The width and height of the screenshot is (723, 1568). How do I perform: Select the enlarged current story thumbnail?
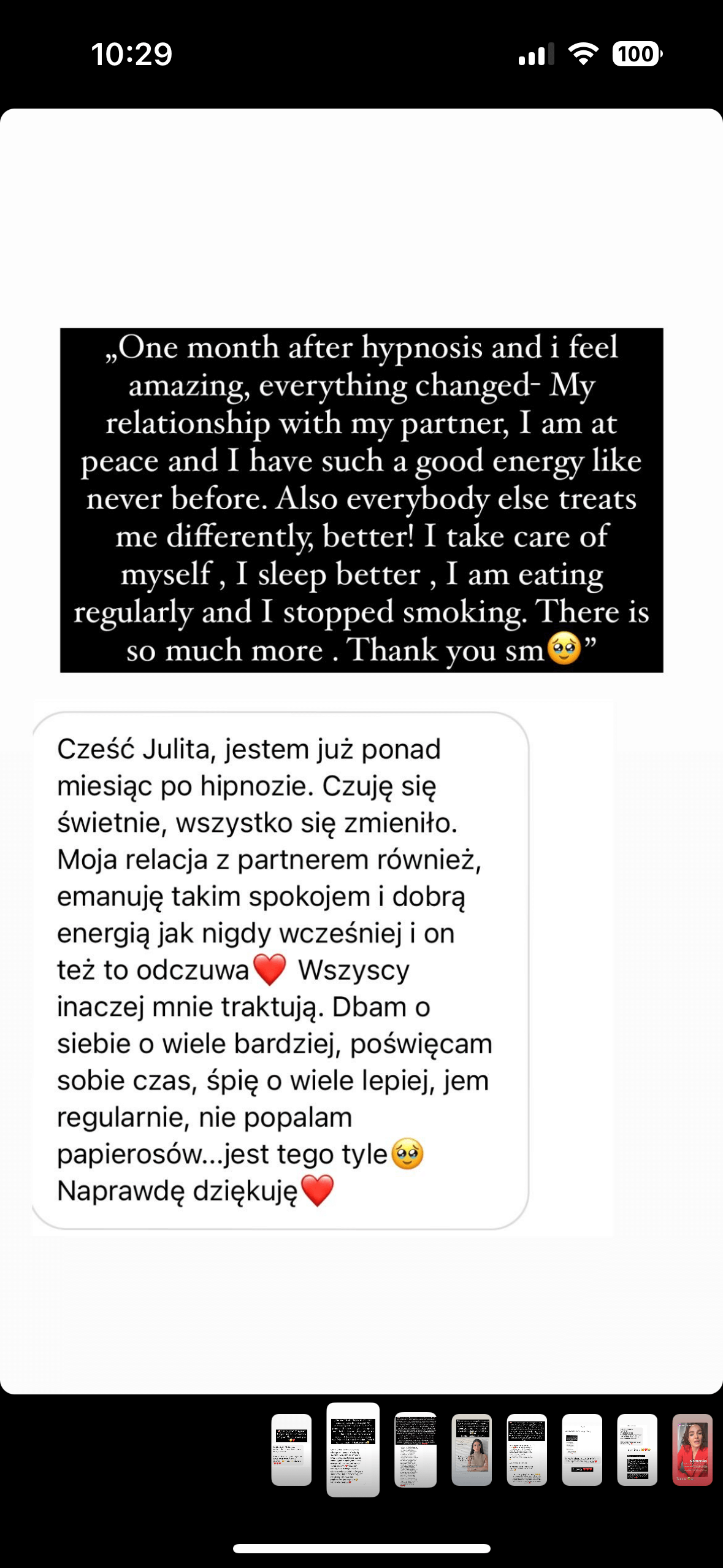pos(353,1450)
